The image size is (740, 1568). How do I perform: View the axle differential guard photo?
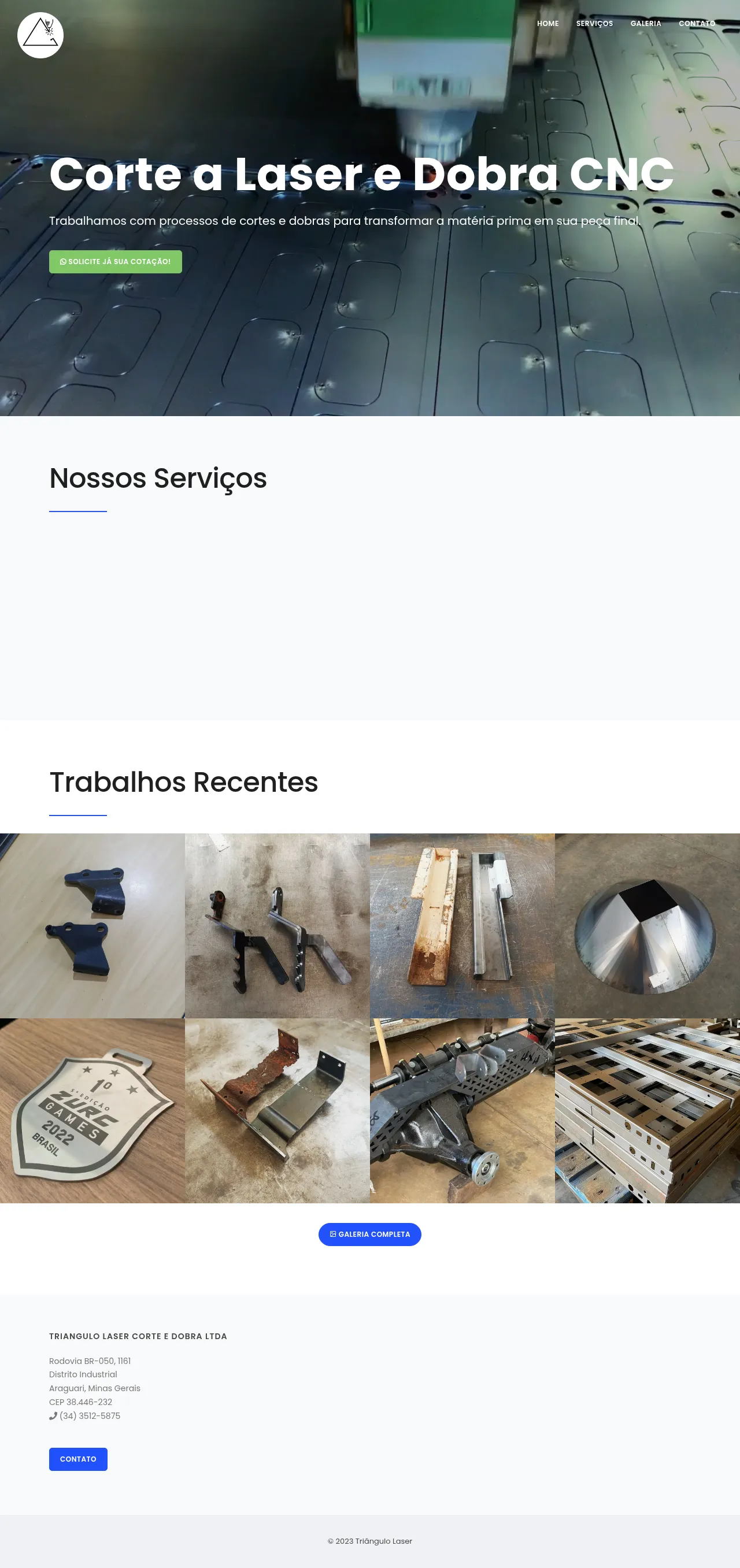pos(462,1110)
